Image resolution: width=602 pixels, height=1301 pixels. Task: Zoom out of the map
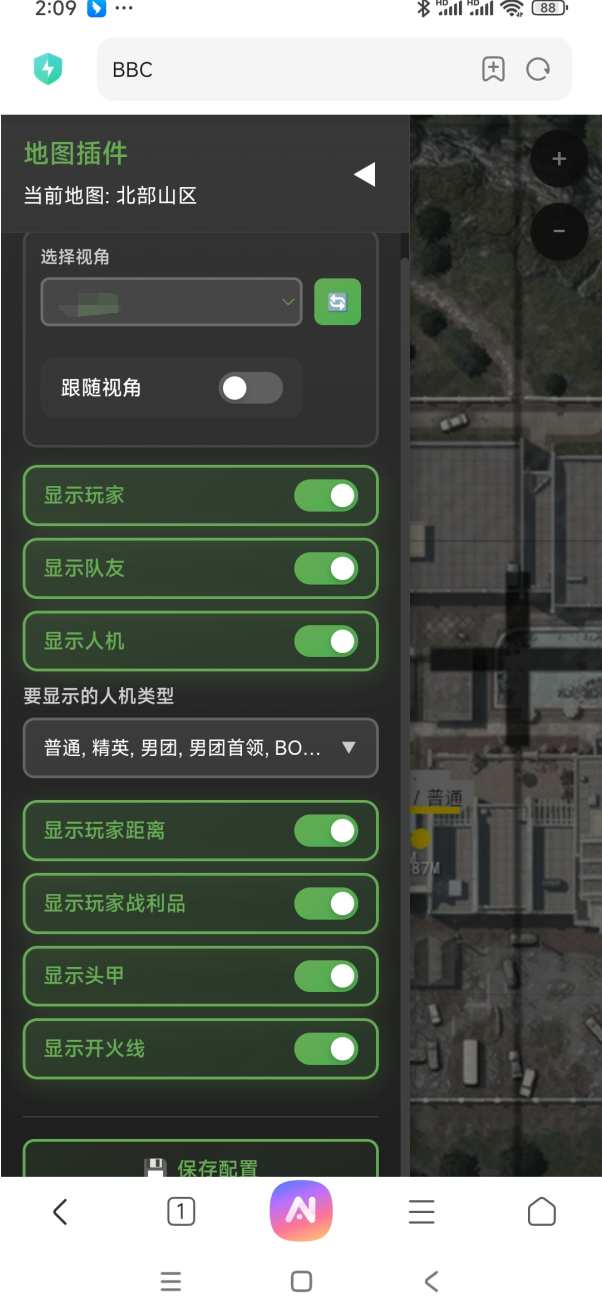point(559,231)
